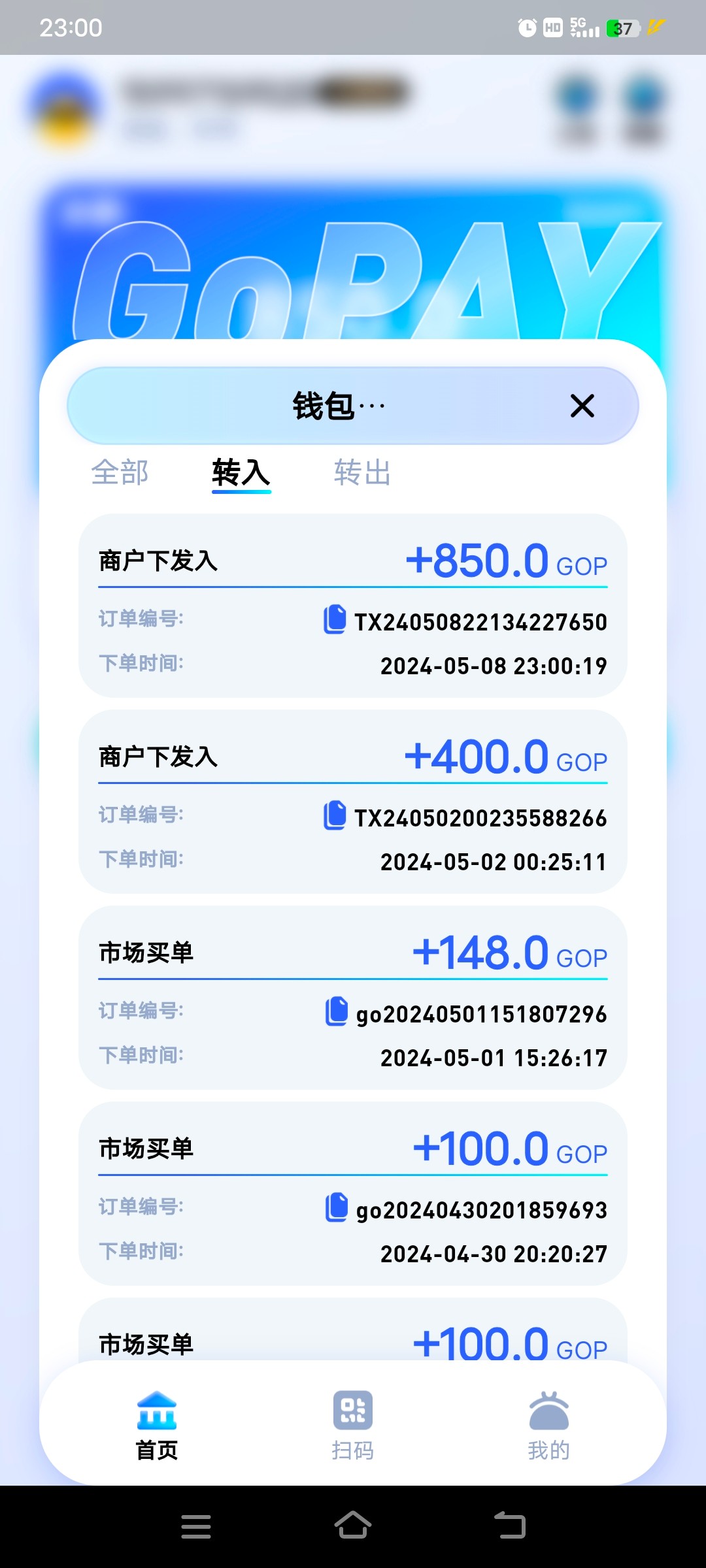This screenshot has height=1568, width=706.
Task: Select the 转入 tab
Action: pos(241,472)
